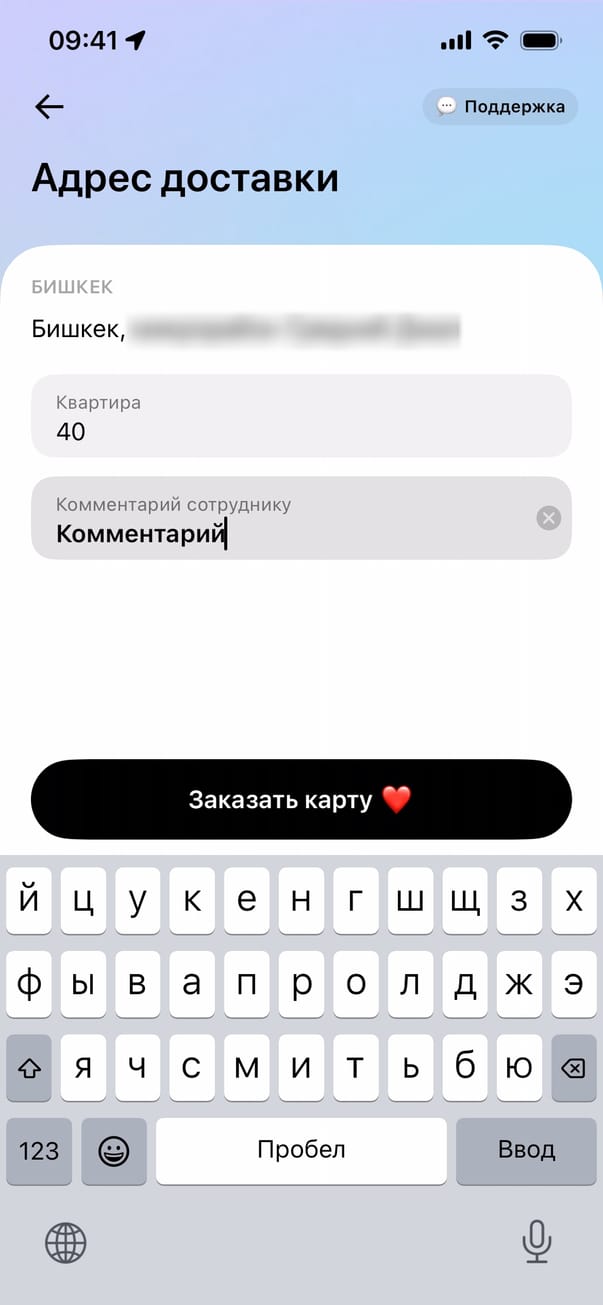Open the Поддержка support chat
This screenshot has height=1305, width=603.
tap(500, 107)
